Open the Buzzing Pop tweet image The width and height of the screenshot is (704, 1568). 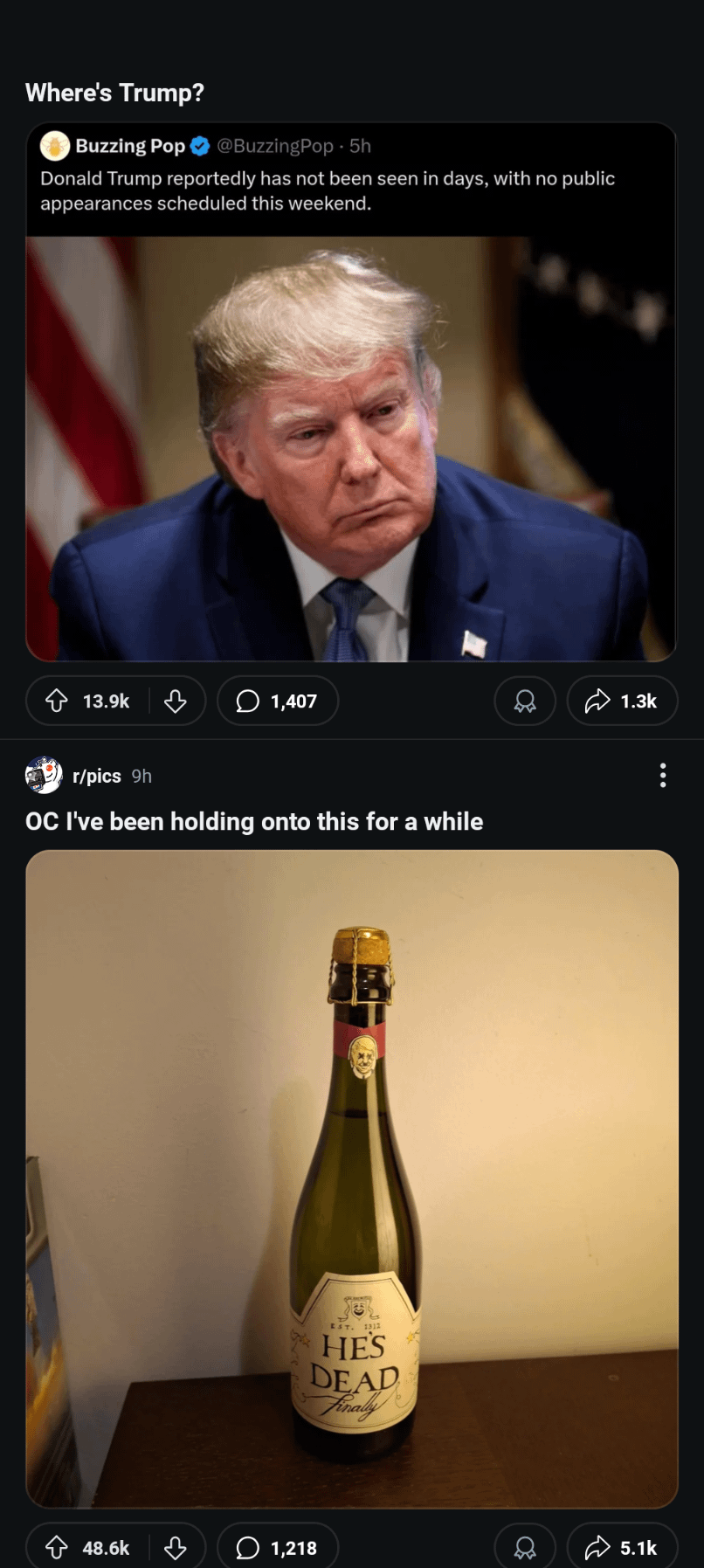coord(351,447)
